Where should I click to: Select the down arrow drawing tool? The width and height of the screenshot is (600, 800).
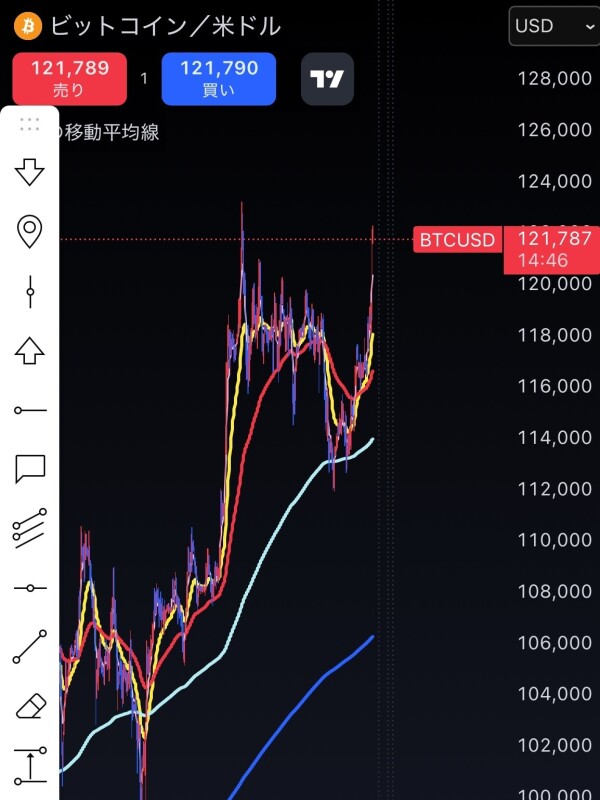tap(30, 171)
